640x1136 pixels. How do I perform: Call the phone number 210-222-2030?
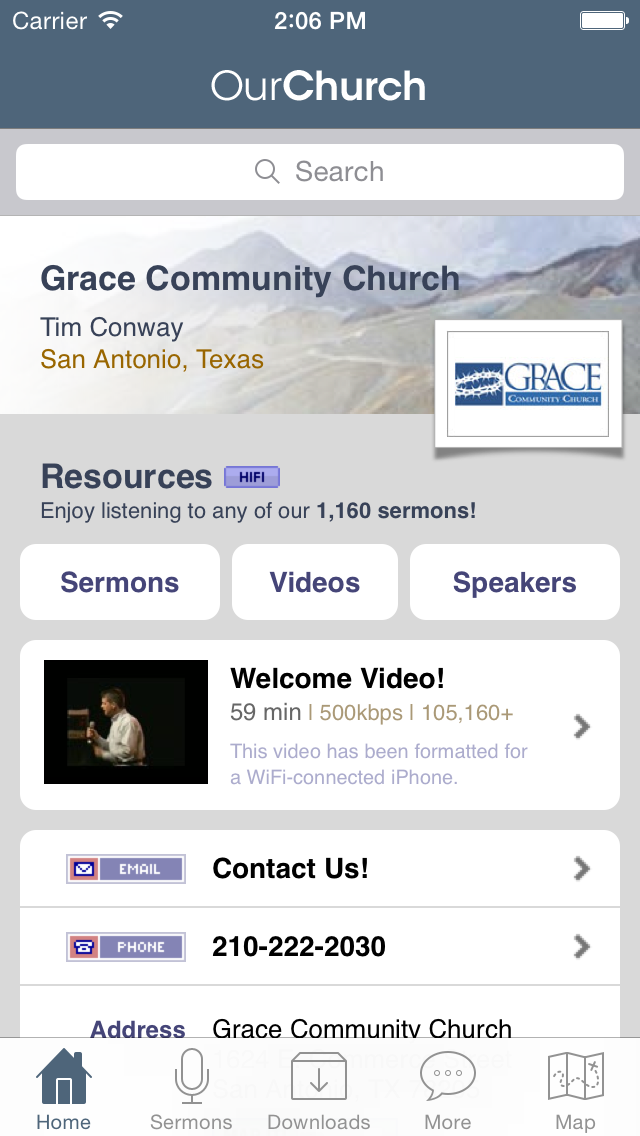click(320, 947)
